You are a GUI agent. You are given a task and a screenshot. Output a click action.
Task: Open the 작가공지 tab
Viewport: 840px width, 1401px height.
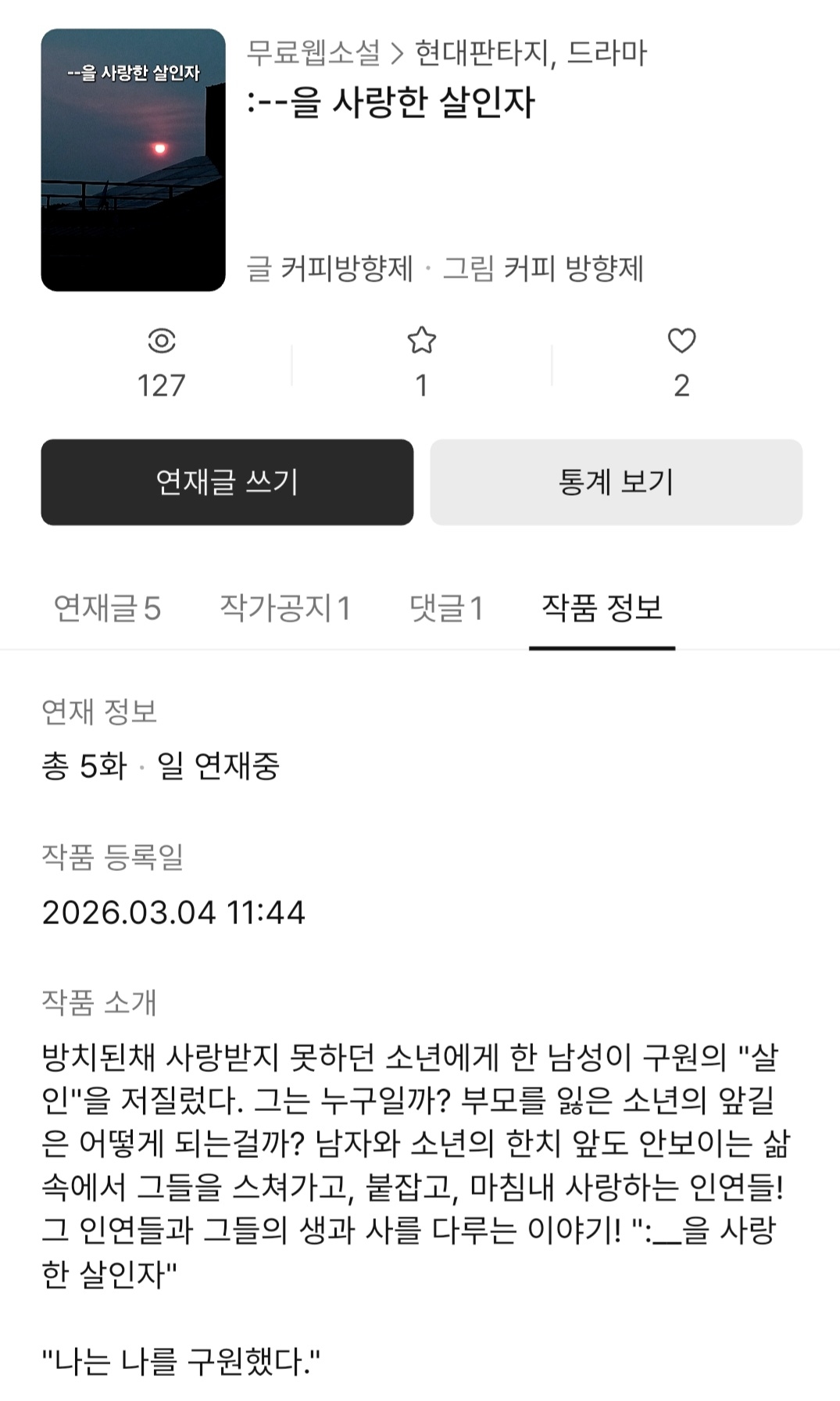(284, 608)
